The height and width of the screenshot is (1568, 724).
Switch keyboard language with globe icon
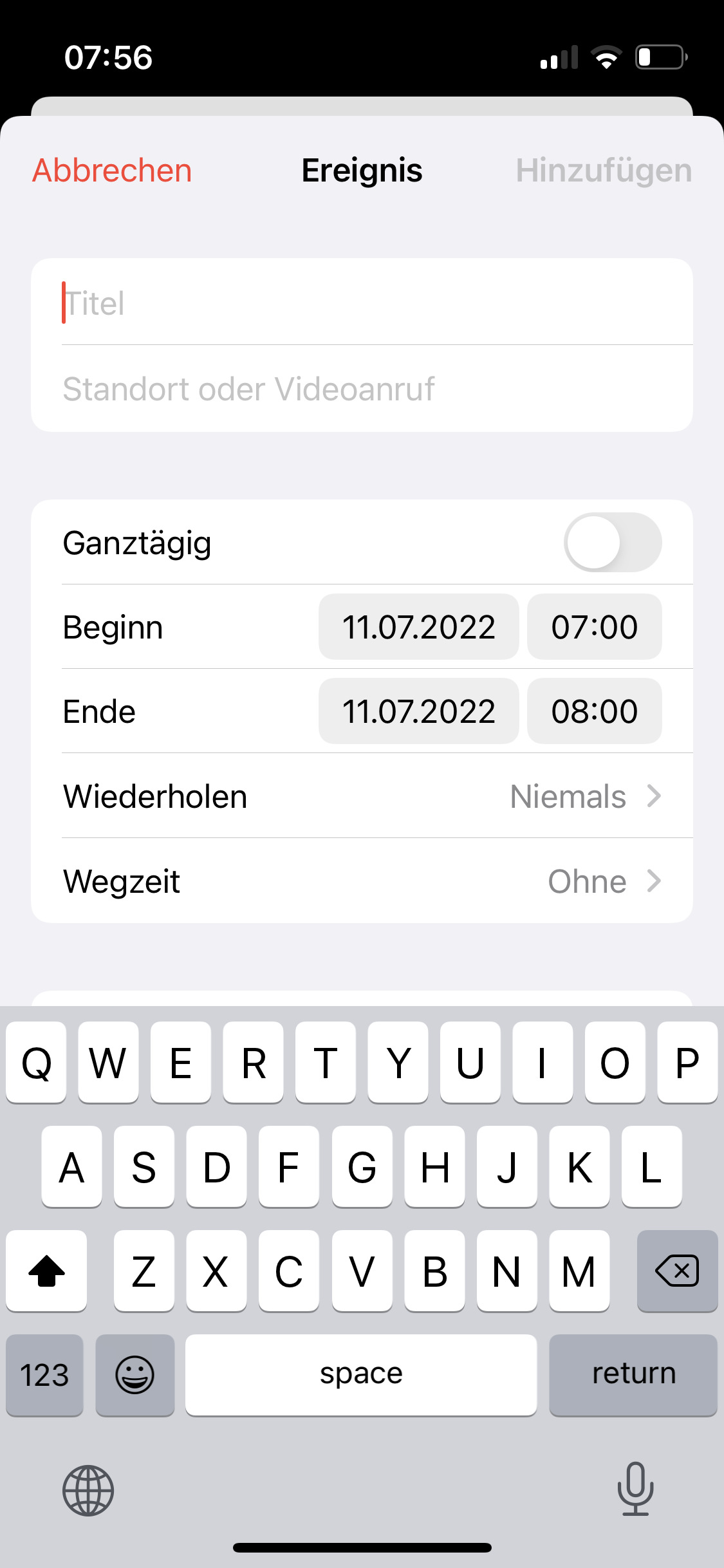(x=88, y=1490)
